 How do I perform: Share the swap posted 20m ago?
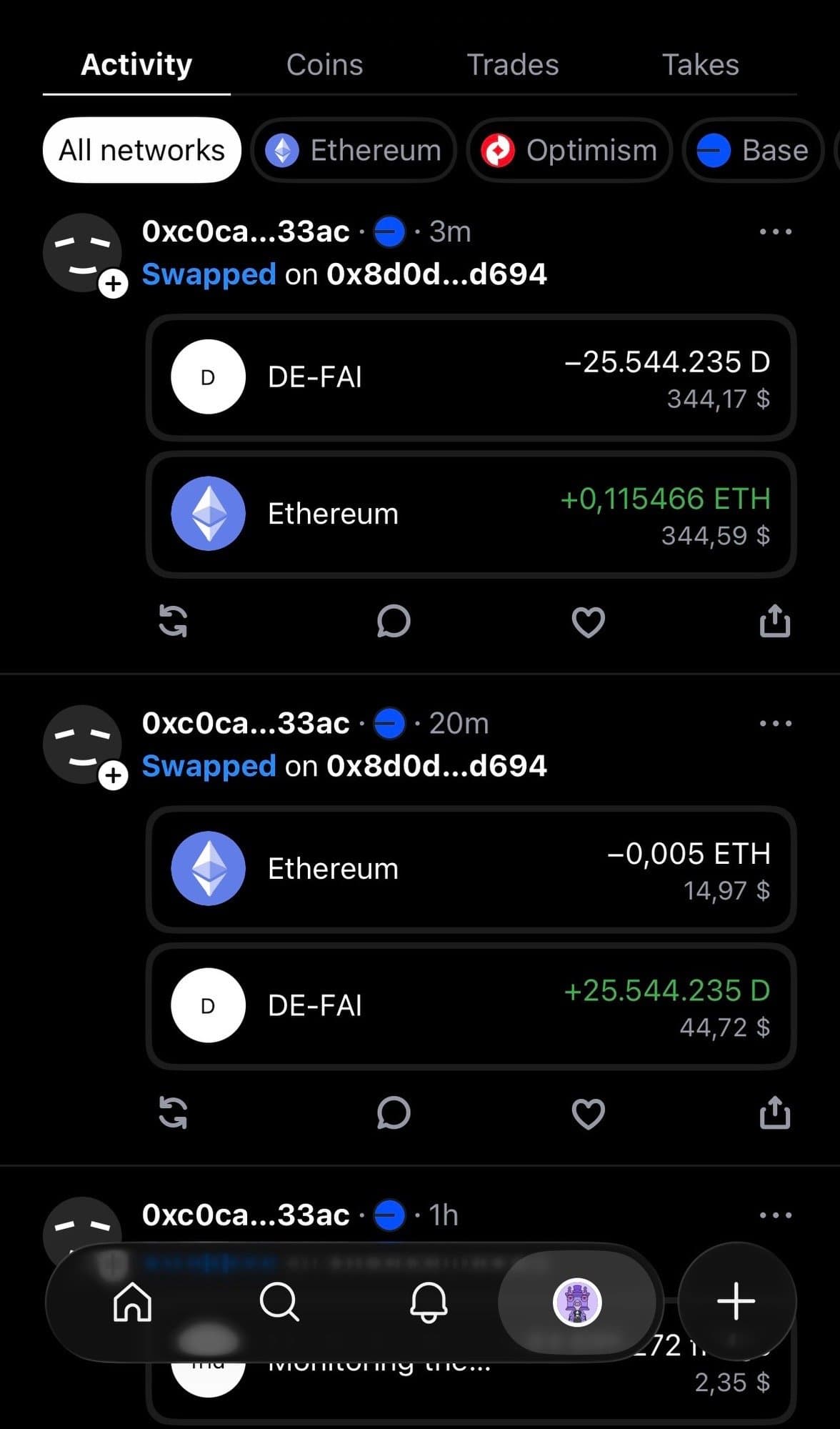775,1112
